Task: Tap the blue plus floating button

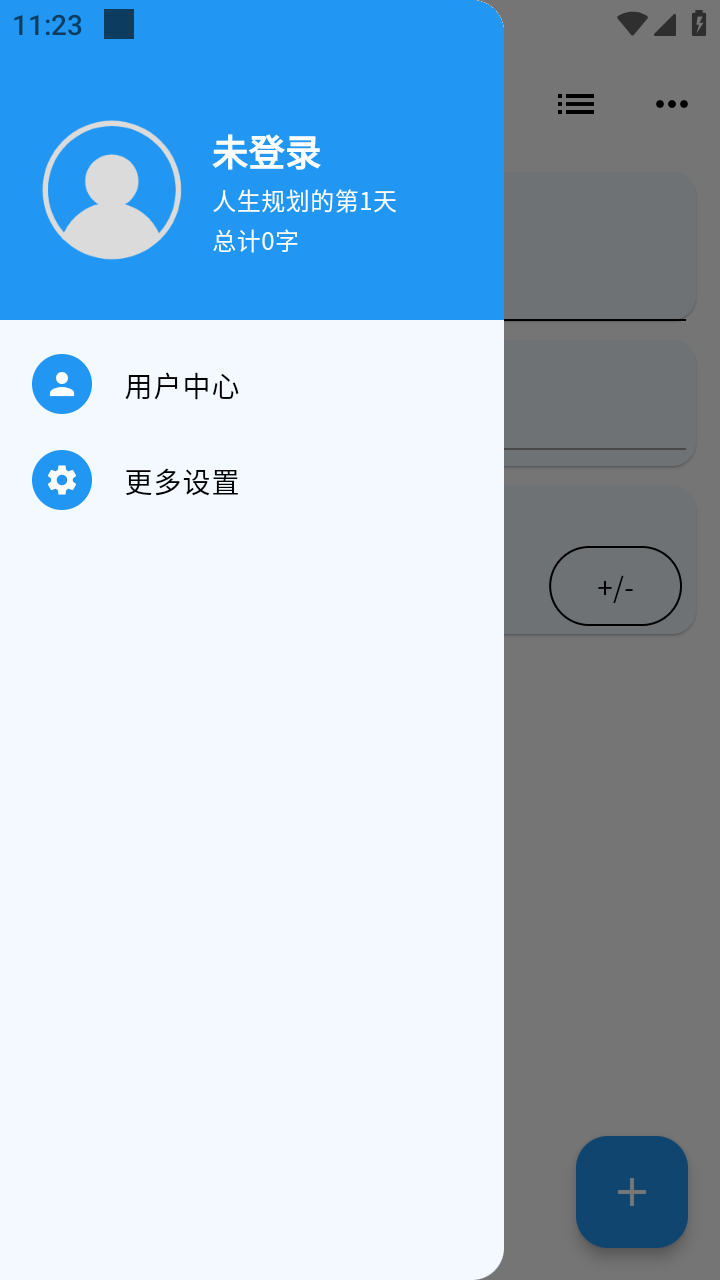Action: click(x=631, y=1191)
